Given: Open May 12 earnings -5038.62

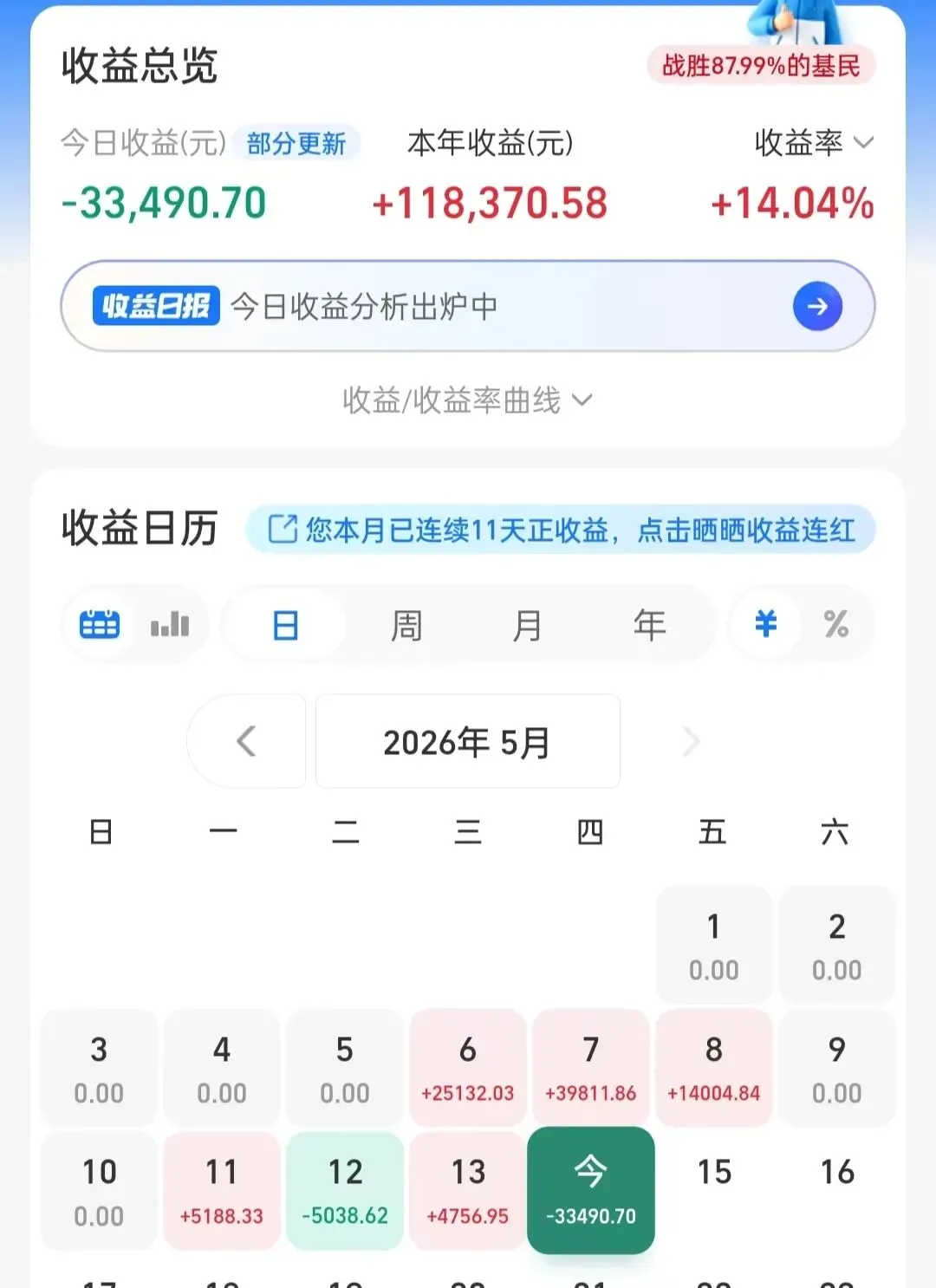Looking at the screenshot, I should (x=345, y=1191).
